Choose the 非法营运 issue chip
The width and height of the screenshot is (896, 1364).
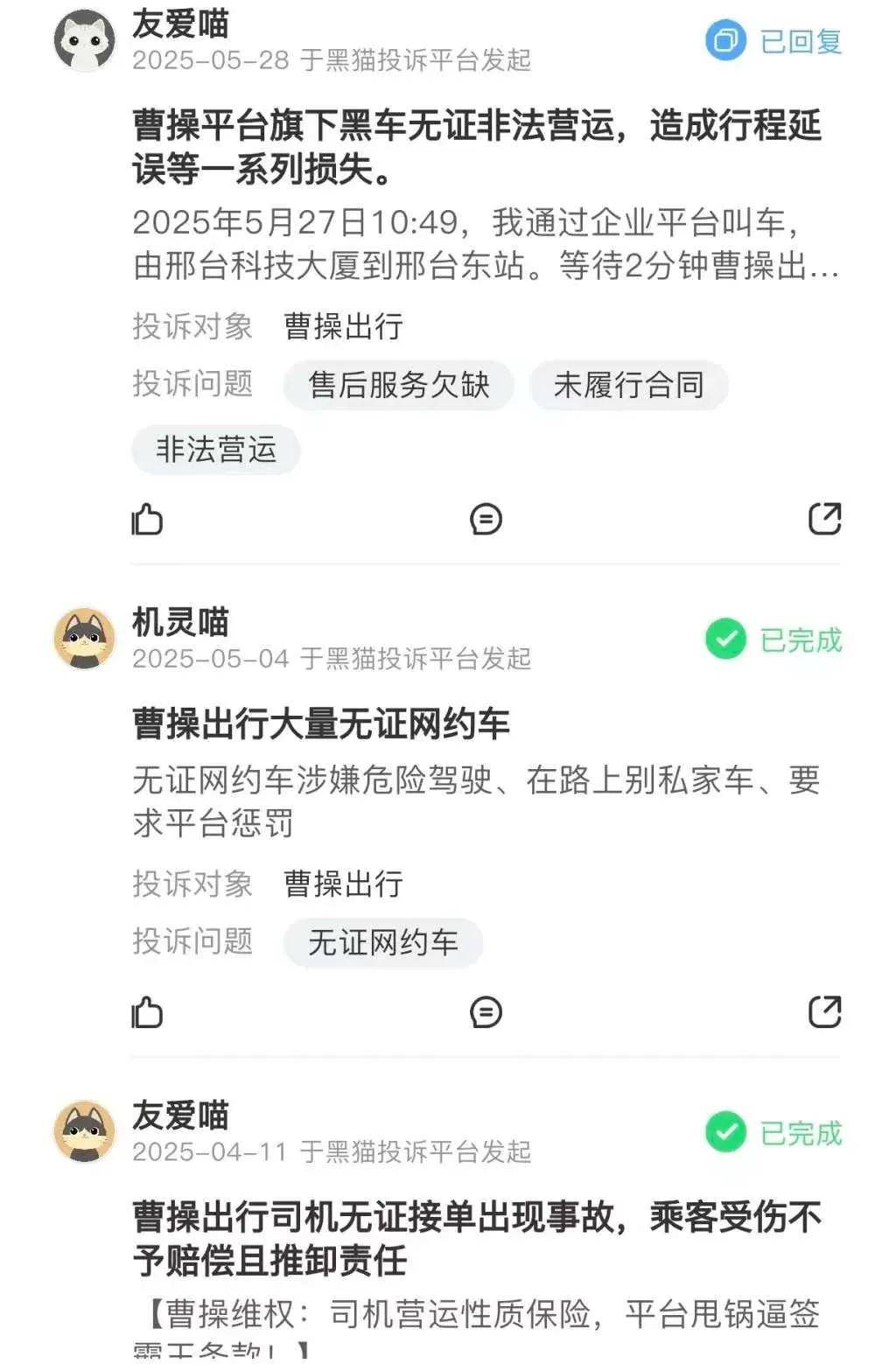coord(216,450)
